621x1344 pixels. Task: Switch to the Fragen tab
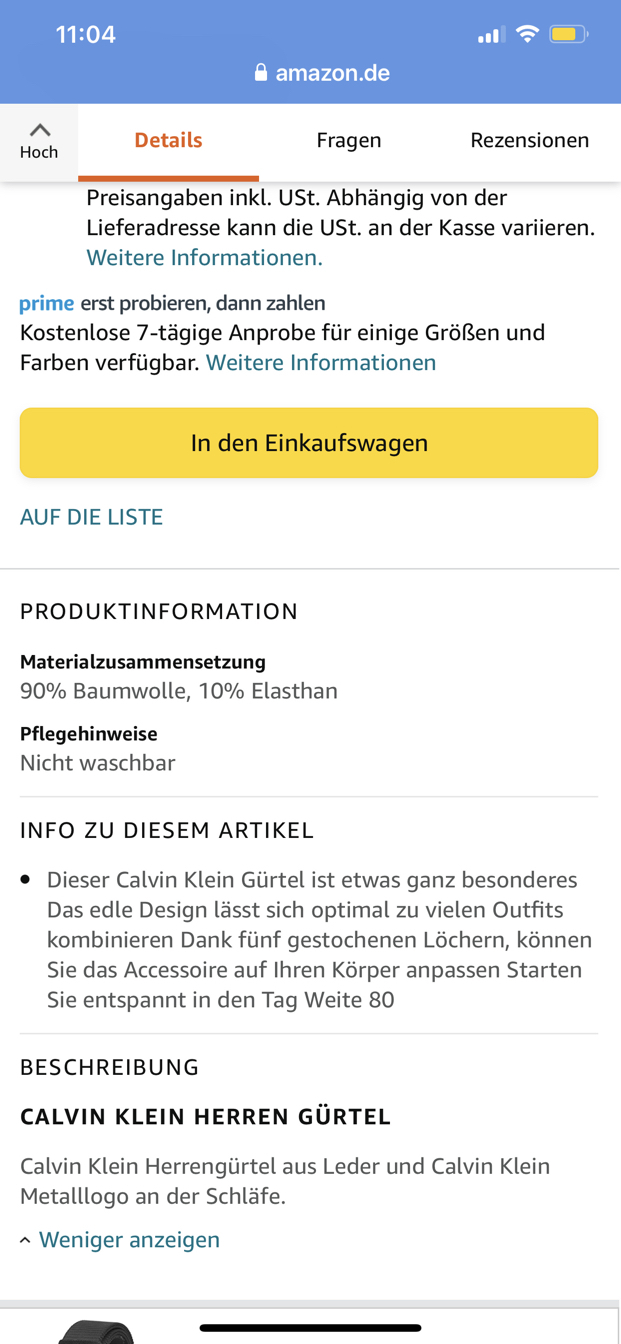349,141
